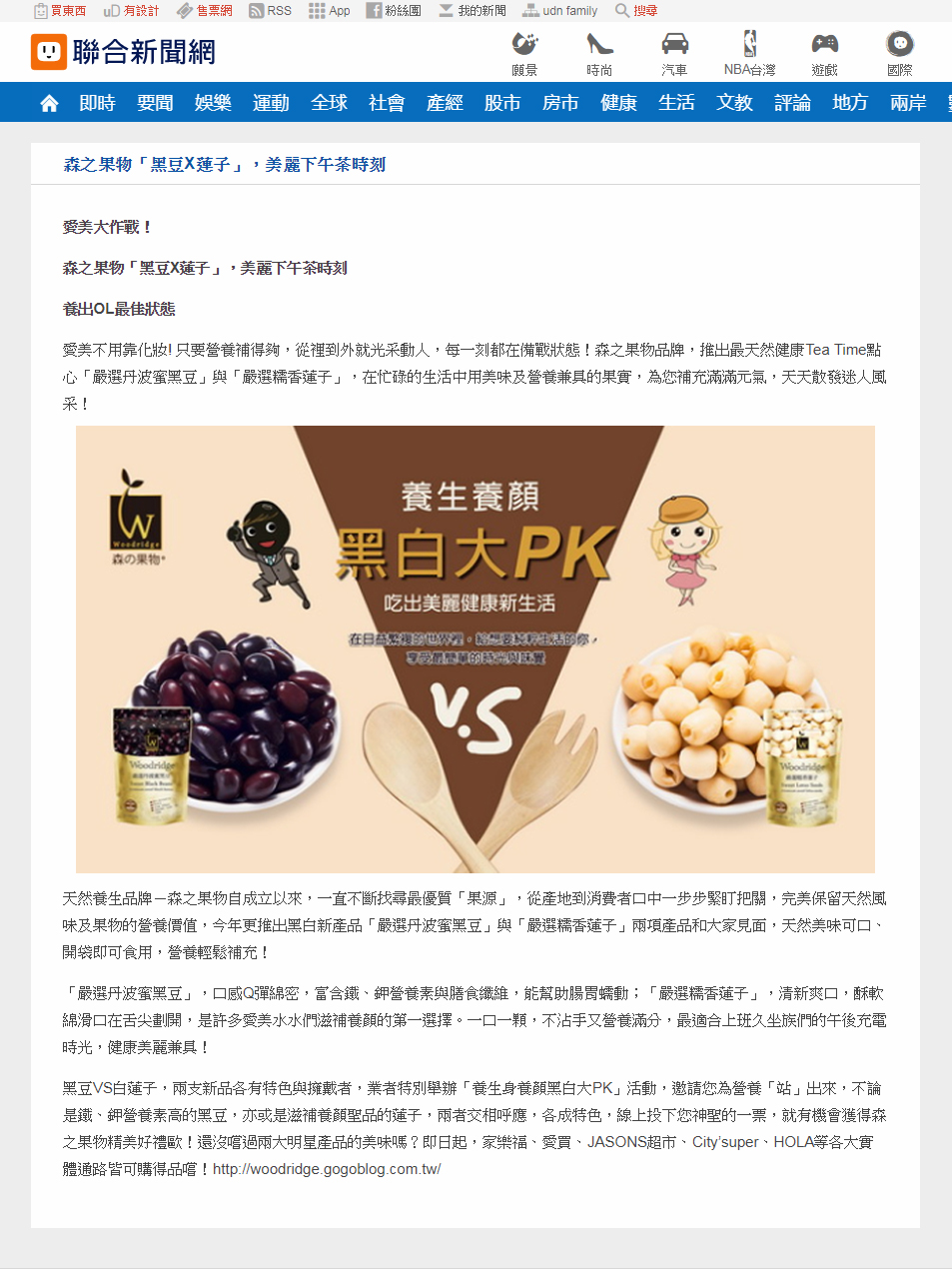This screenshot has height=1269, width=952.
Task: Open the 汽車 channel
Action: point(674,53)
